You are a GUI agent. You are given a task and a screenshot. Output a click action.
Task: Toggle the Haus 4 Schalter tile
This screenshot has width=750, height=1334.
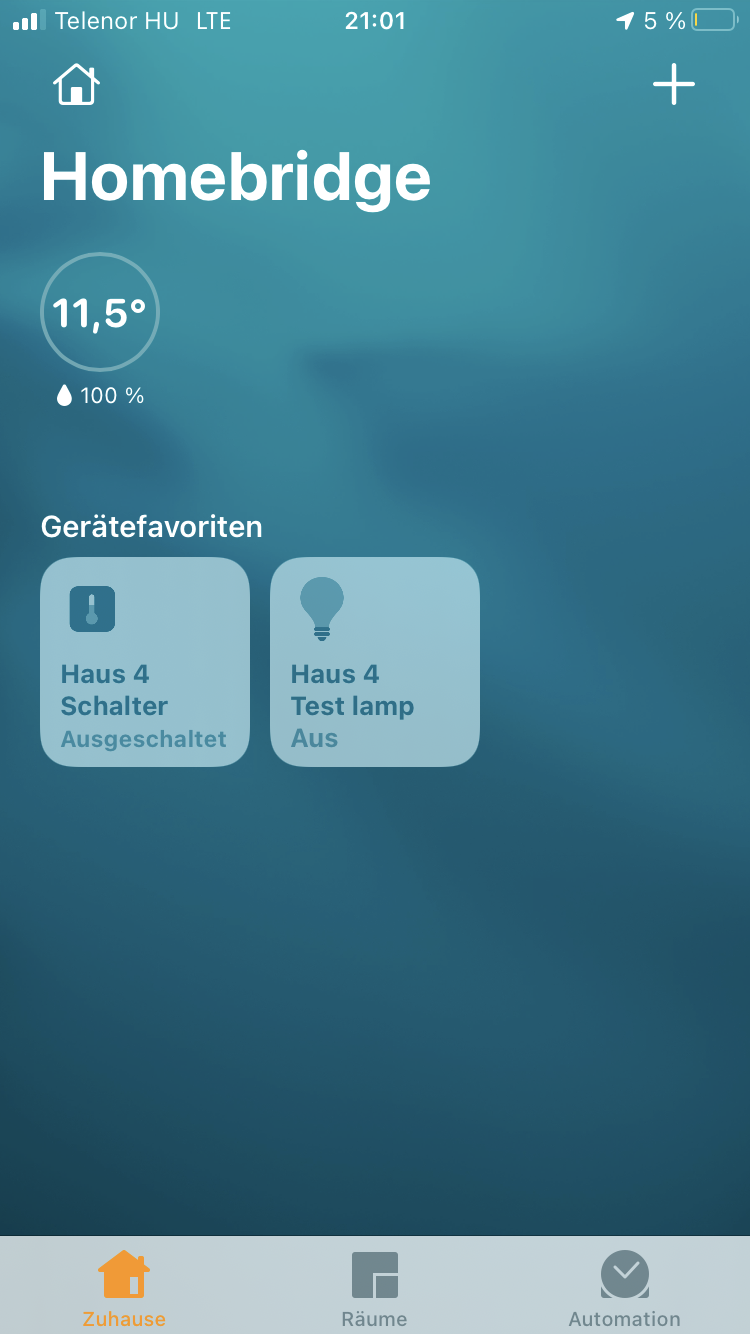(145, 662)
